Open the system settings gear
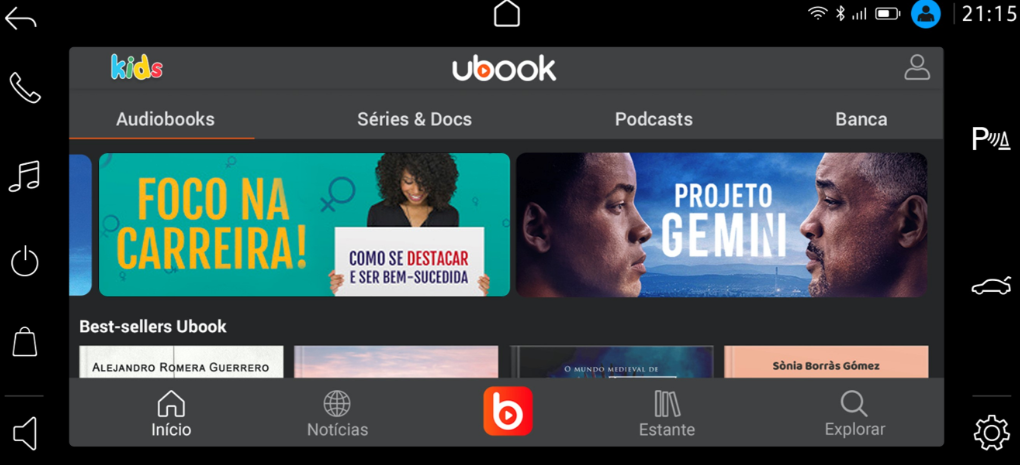 (991, 432)
